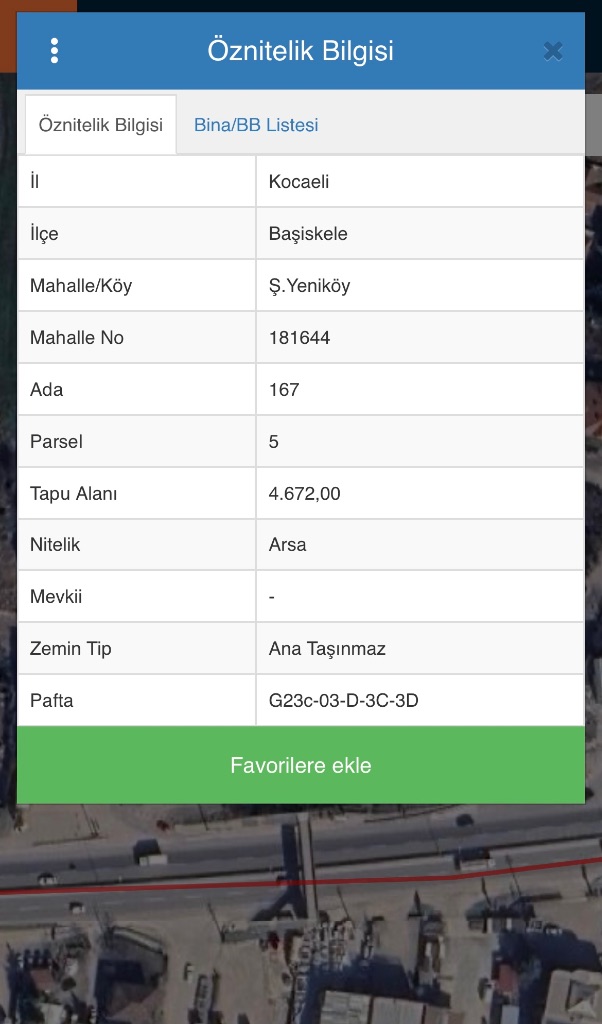Image resolution: width=602 pixels, height=1024 pixels.
Task: Select the Öznitelik Bilgisi tab
Action: tap(101, 125)
